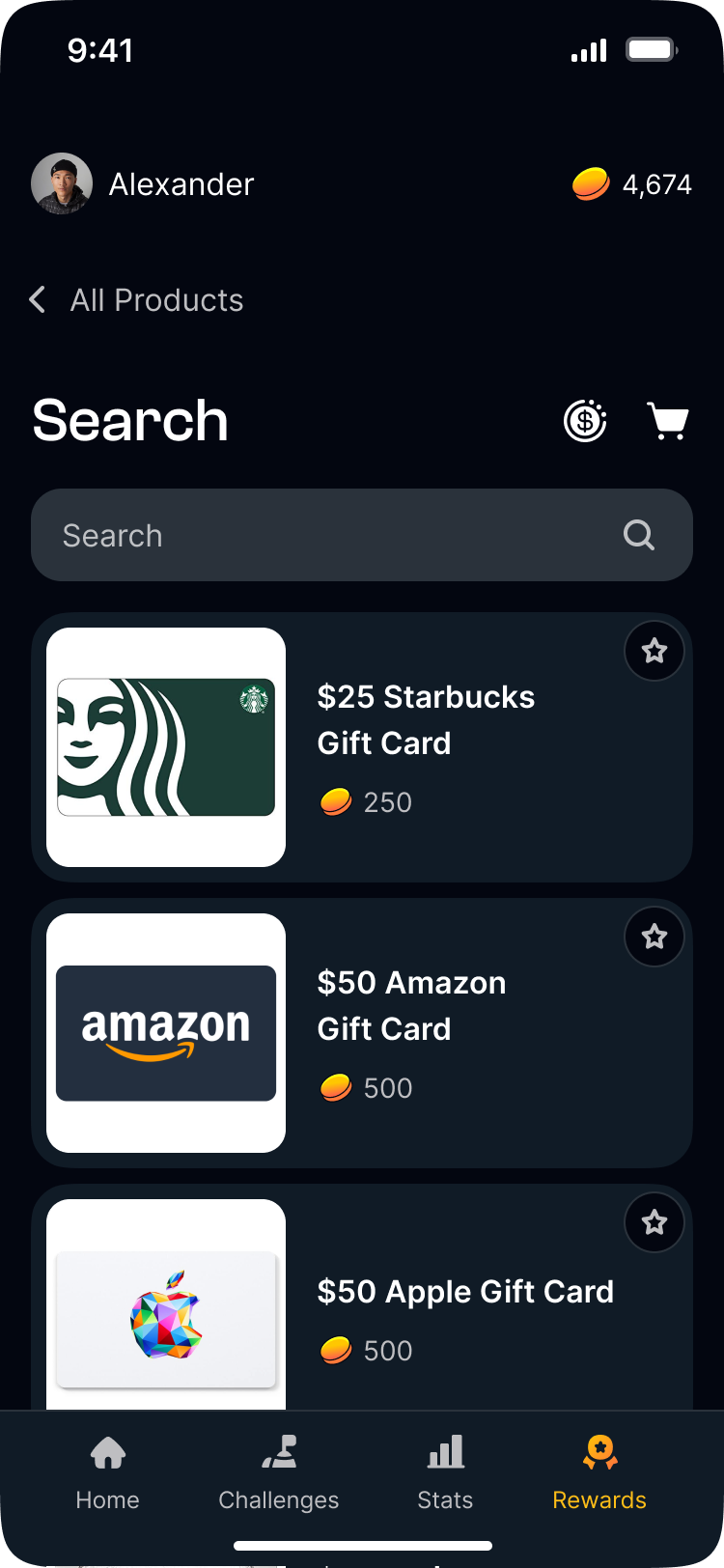Select the Rewards tab

click(599, 1471)
